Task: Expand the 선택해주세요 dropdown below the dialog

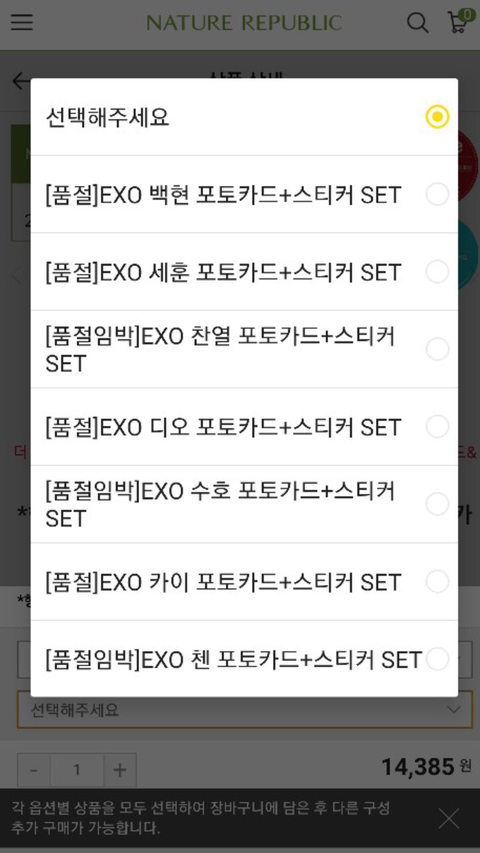Action: point(245,709)
